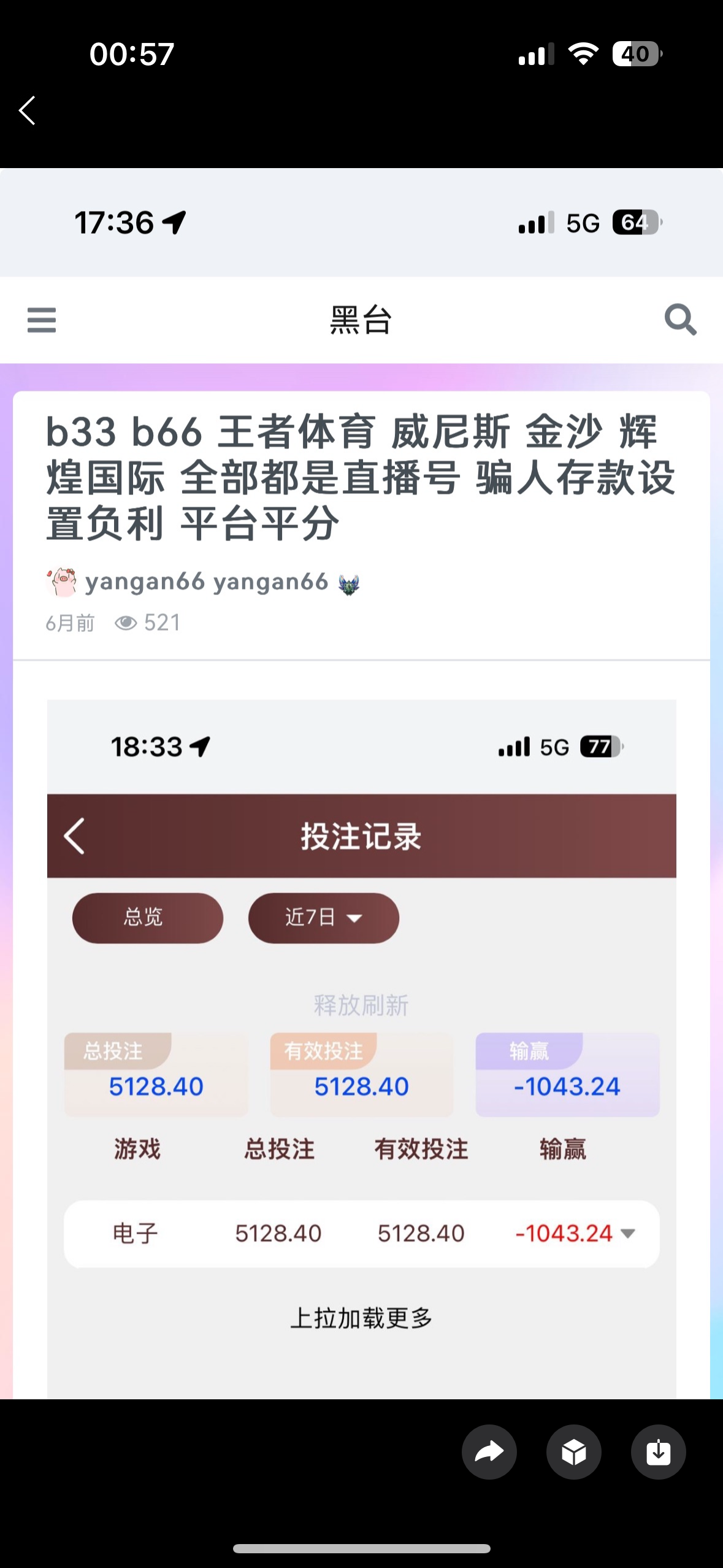Open the cube icon option
Screen dimensions: 723x1568
(573, 1452)
